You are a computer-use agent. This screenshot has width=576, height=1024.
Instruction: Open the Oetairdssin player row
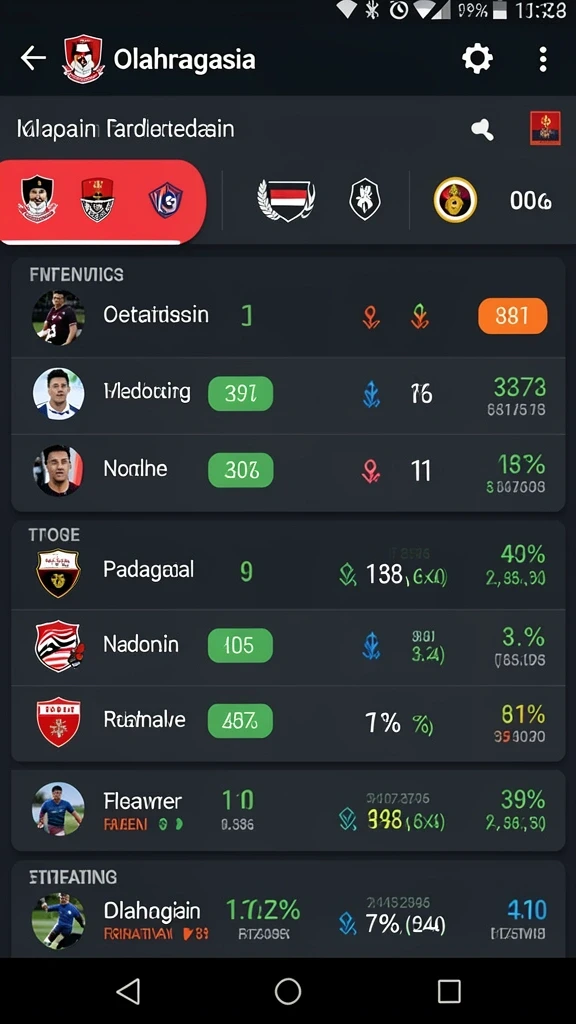[x=288, y=317]
